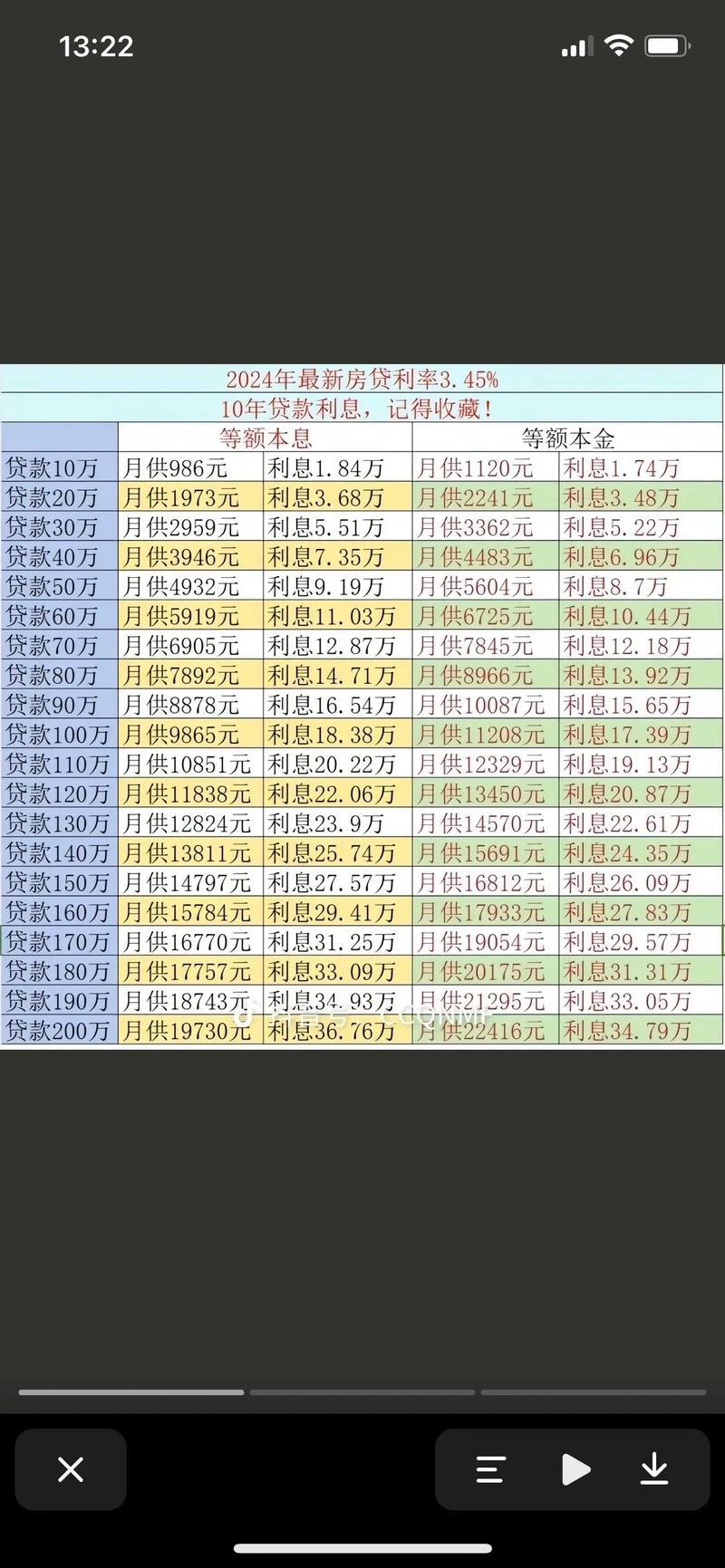Download the current image
The image size is (725, 1568).
(x=654, y=1469)
